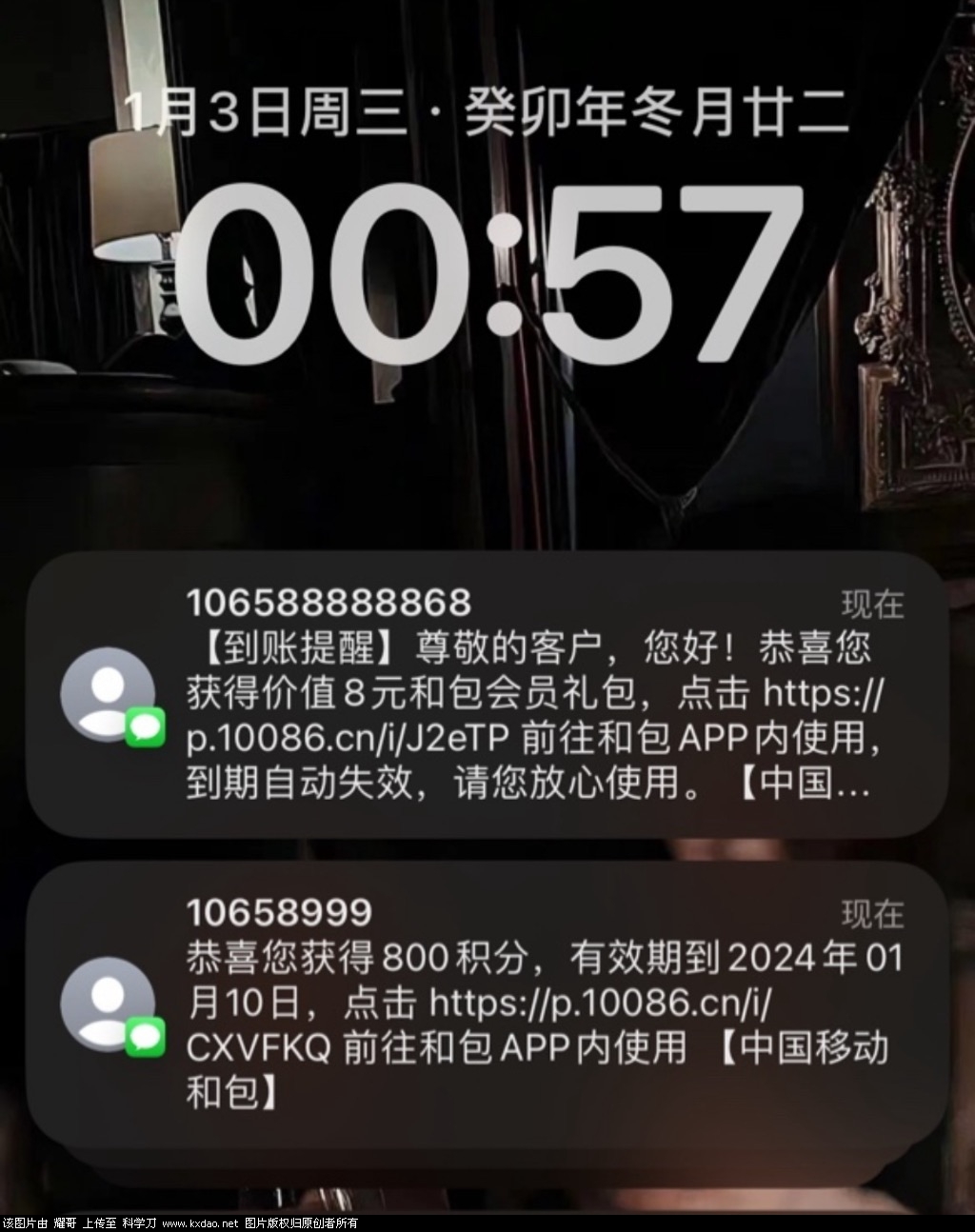Open the message notification from 106588888868

(487, 695)
